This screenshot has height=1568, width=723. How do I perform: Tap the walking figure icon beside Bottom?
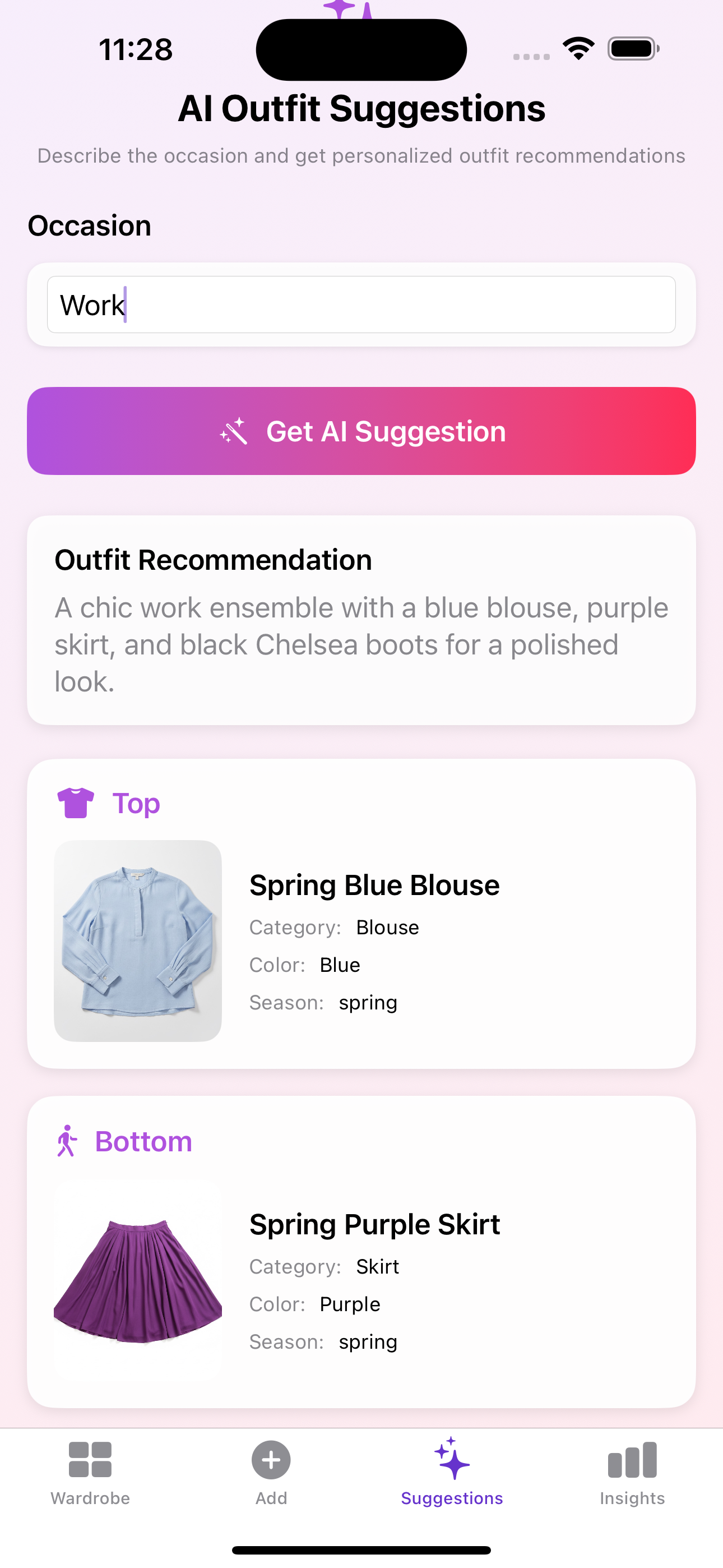[x=68, y=1141]
